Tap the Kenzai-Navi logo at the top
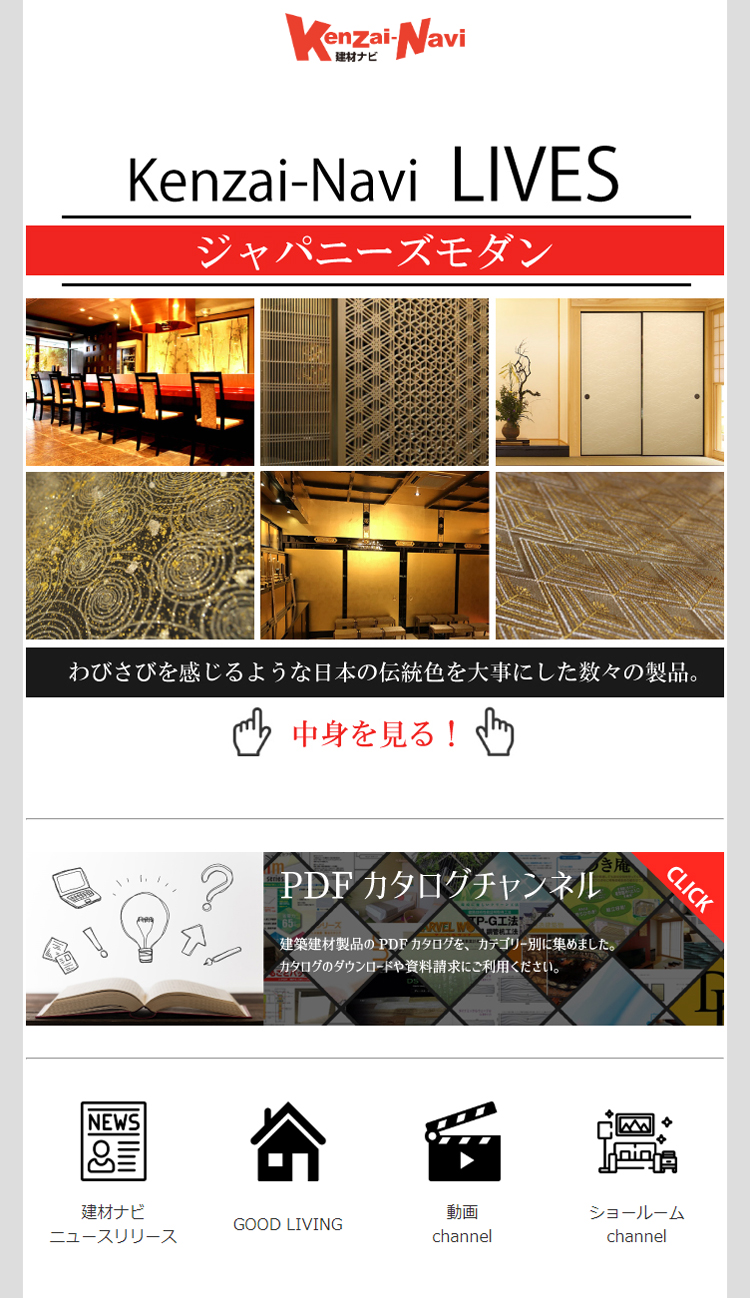Screen dimensions: 750x1298 point(375,39)
